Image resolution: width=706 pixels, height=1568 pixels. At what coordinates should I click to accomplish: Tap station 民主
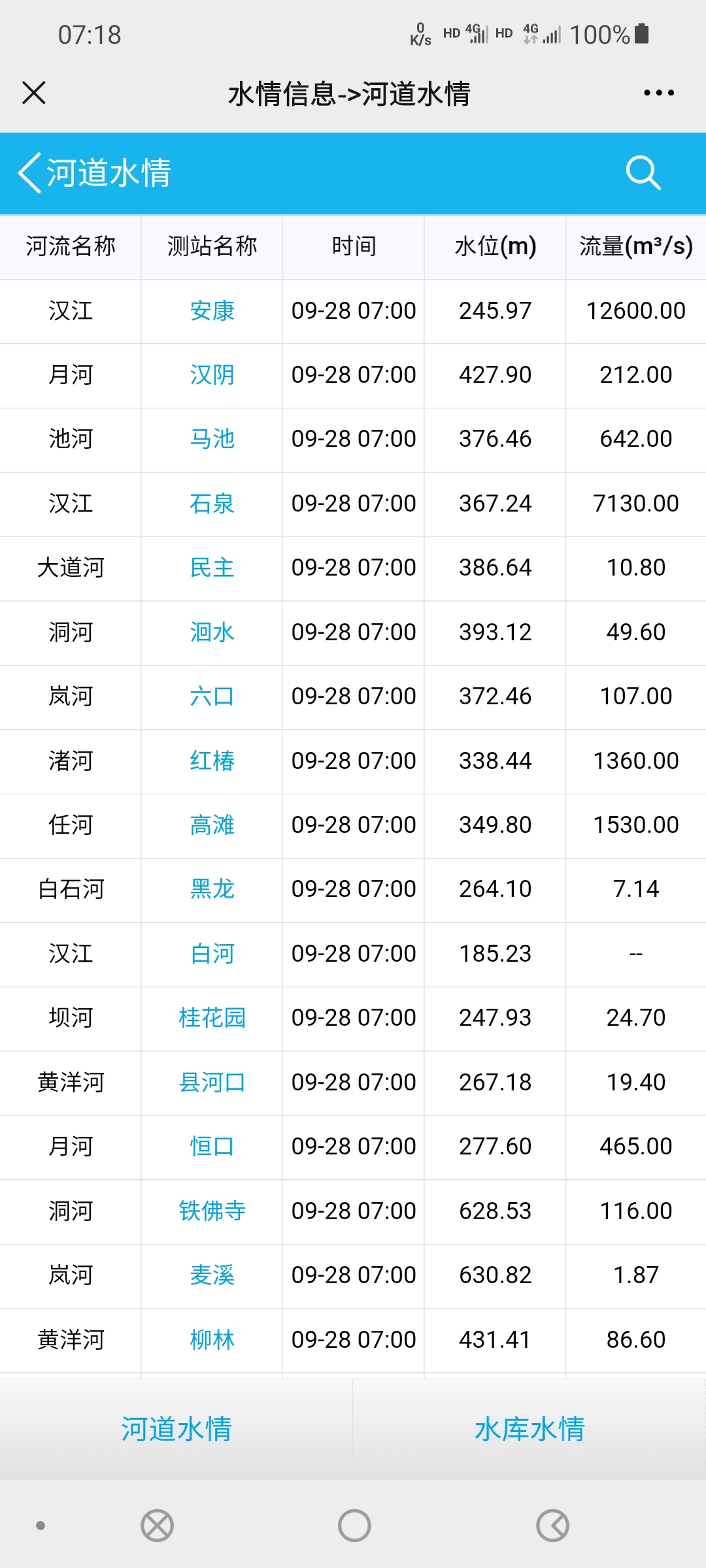pyautogui.click(x=212, y=568)
